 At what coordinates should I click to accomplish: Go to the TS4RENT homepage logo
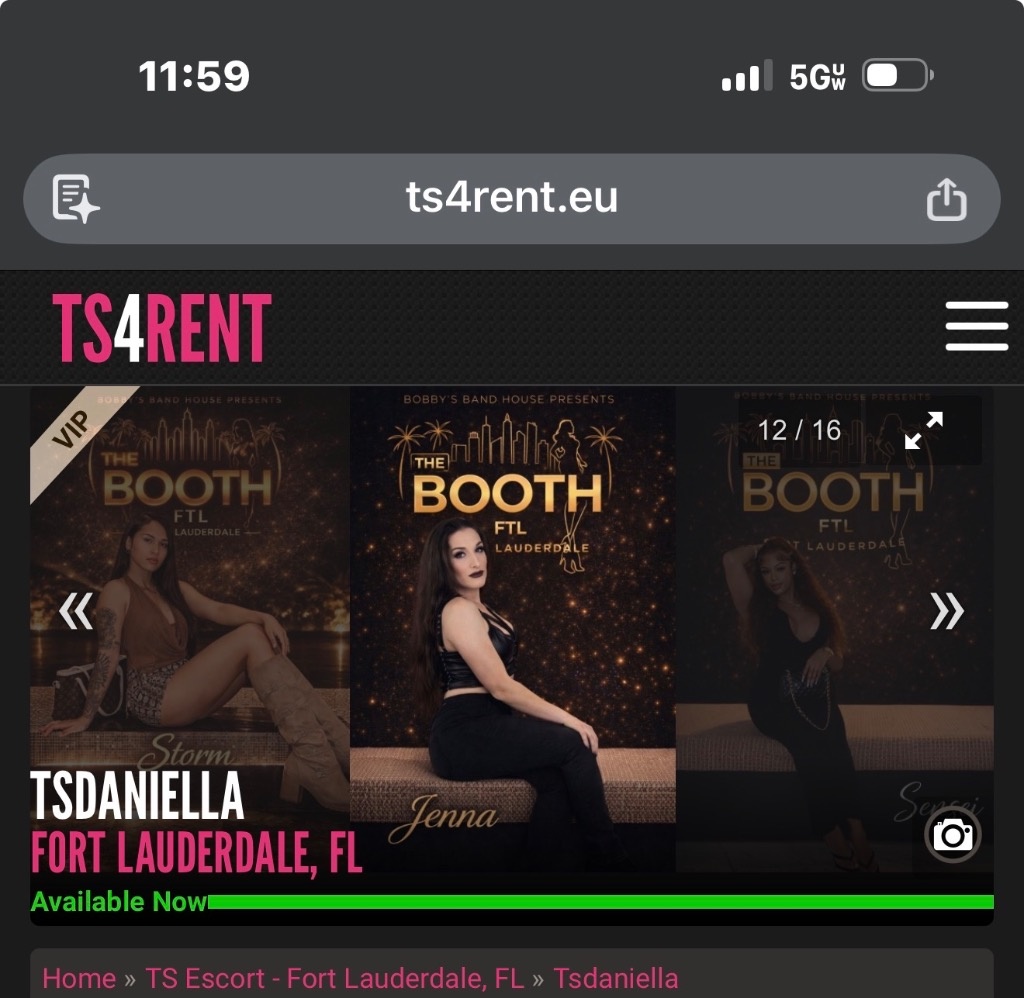point(162,328)
